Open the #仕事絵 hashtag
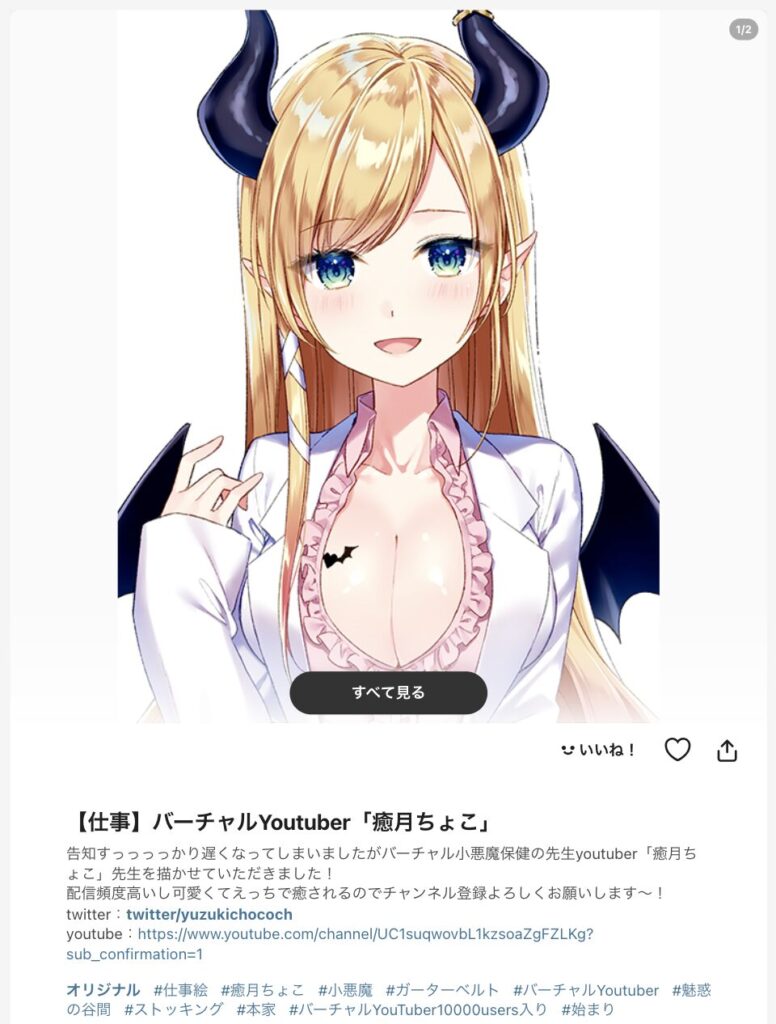The image size is (776, 1024). [x=180, y=990]
